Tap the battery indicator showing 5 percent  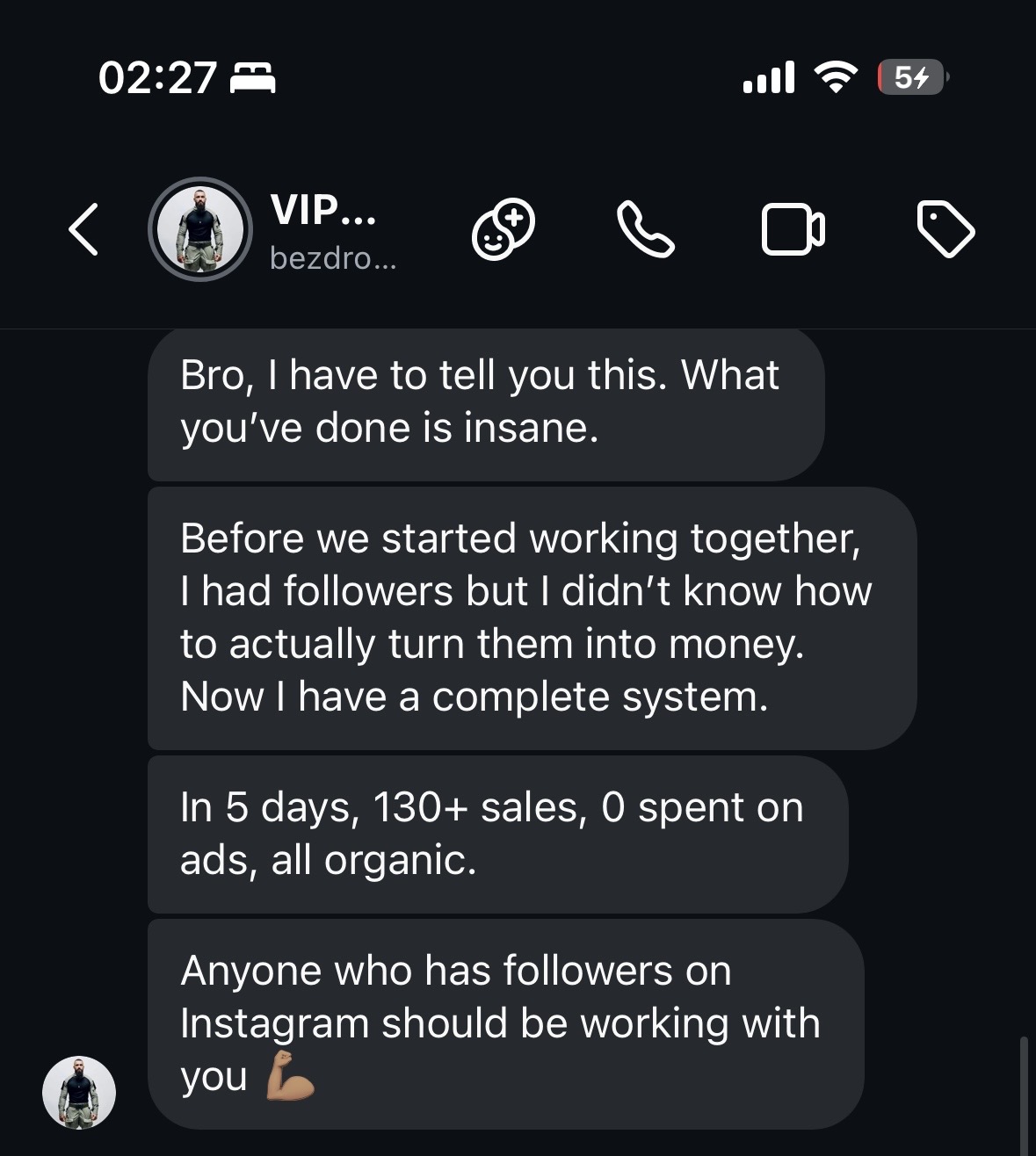click(x=910, y=78)
